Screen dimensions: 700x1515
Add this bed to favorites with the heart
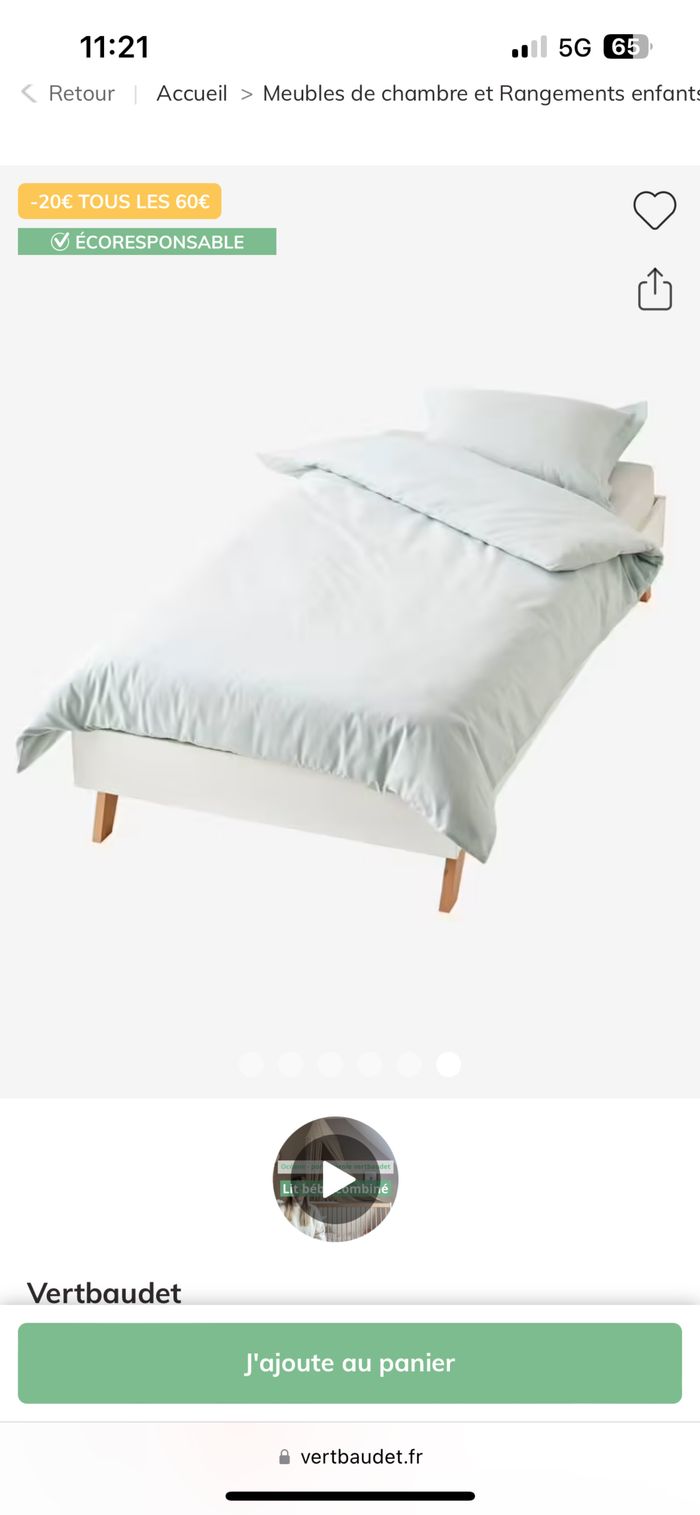click(654, 210)
